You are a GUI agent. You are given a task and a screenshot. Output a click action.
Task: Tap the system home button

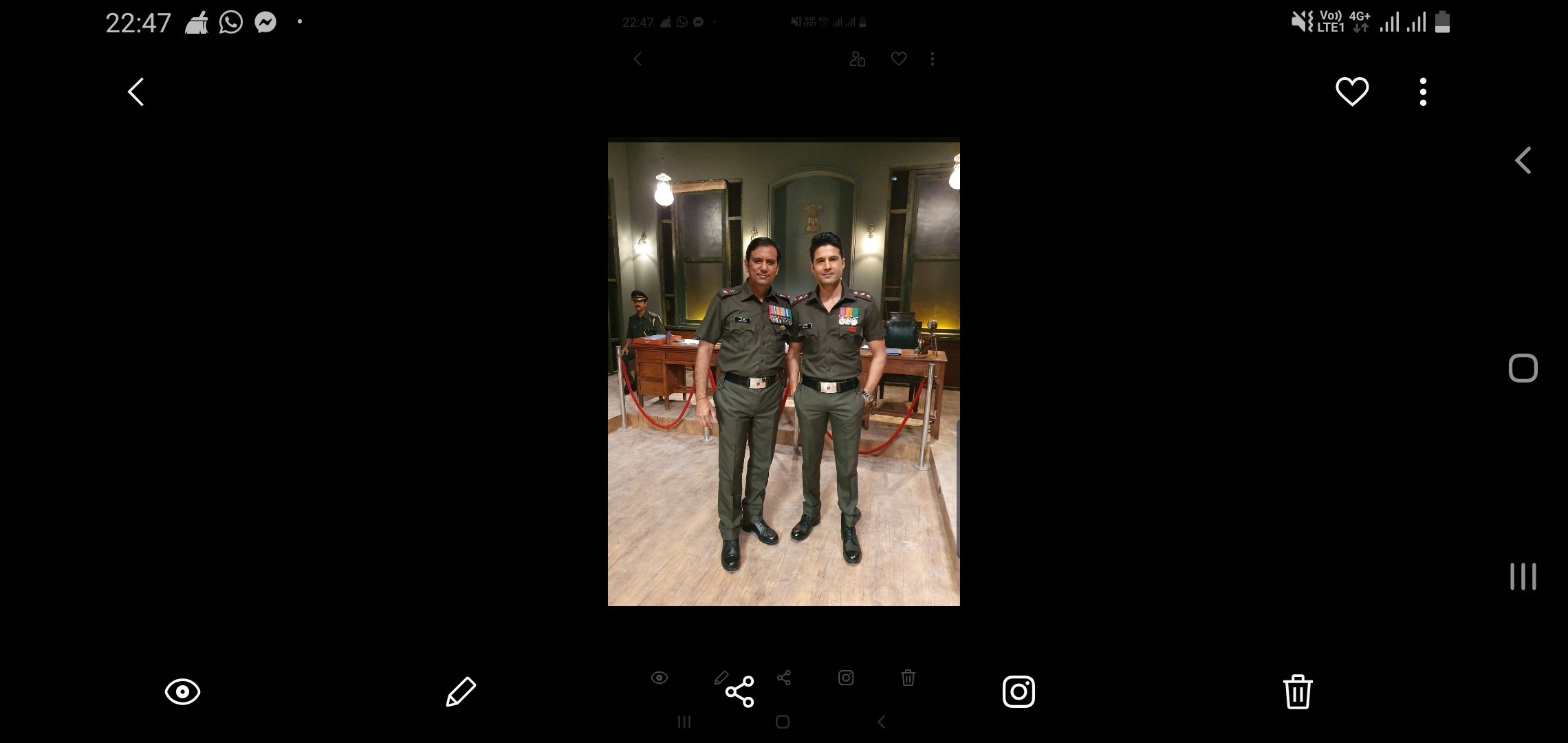coord(1523,368)
